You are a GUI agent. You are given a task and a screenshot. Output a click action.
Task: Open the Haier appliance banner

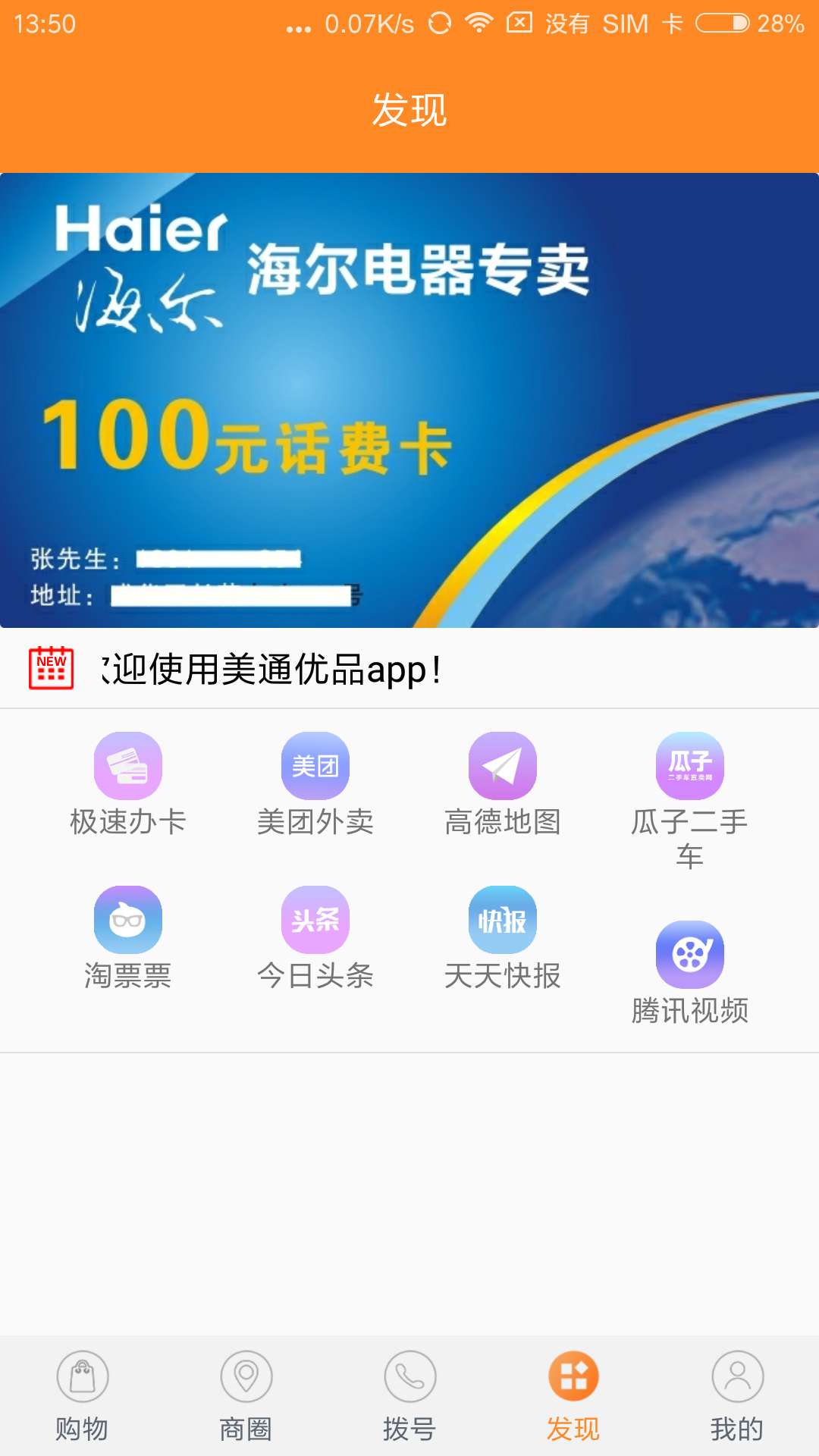point(409,400)
